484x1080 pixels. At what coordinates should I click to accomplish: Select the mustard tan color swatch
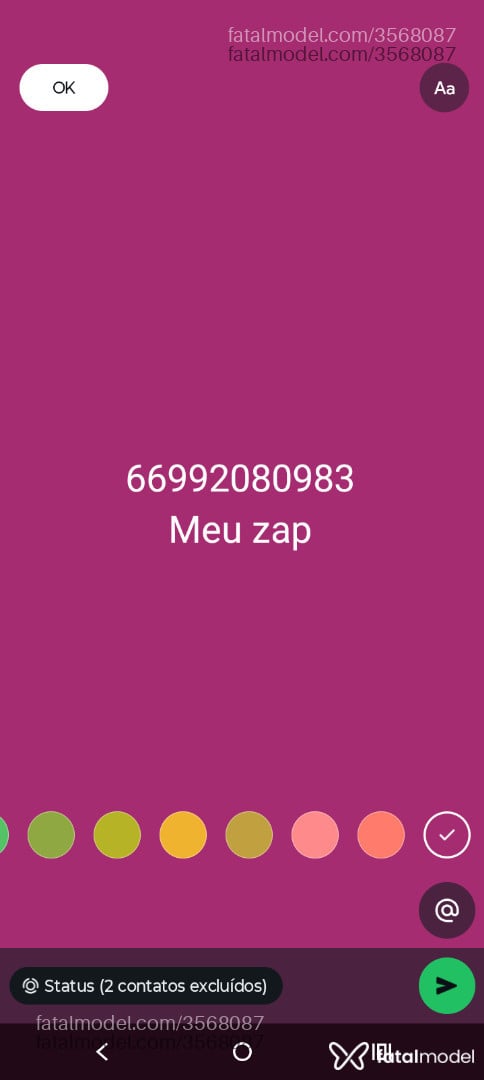pos(249,835)
